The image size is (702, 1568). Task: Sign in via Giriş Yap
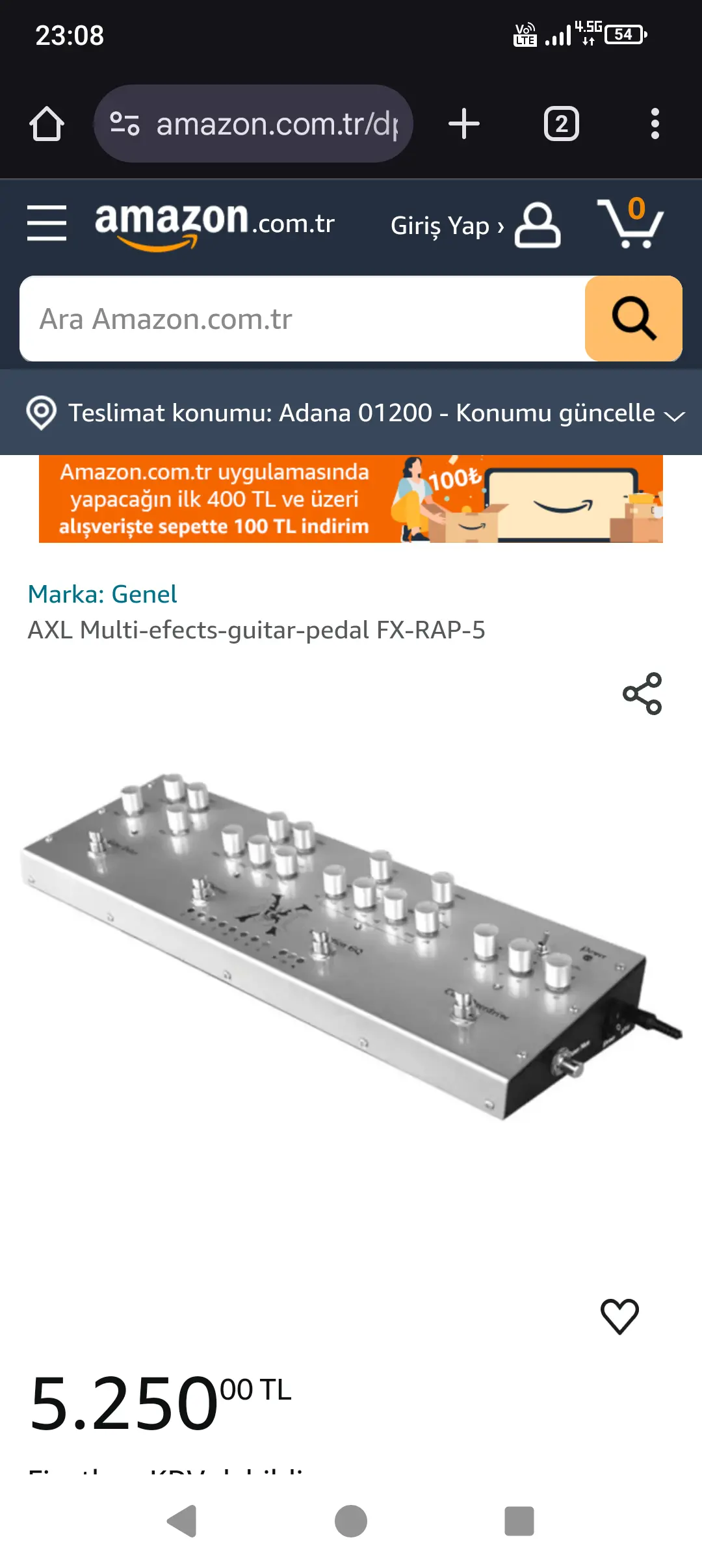tap(474, 226)
